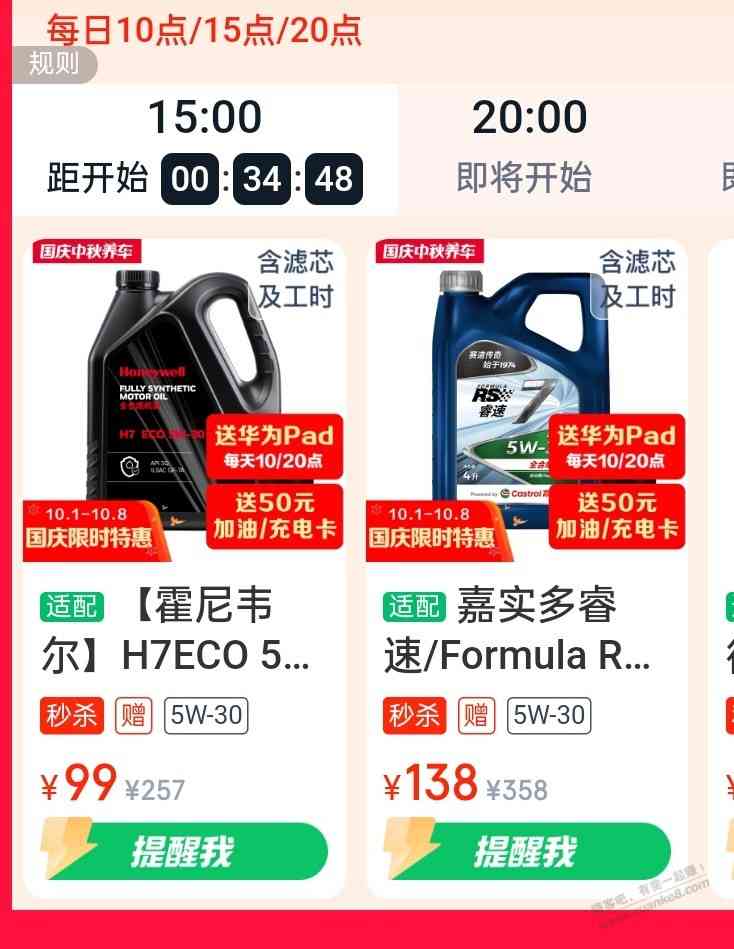
Task: Select the 15:00 time slot tab
Action: coord(205,148)
